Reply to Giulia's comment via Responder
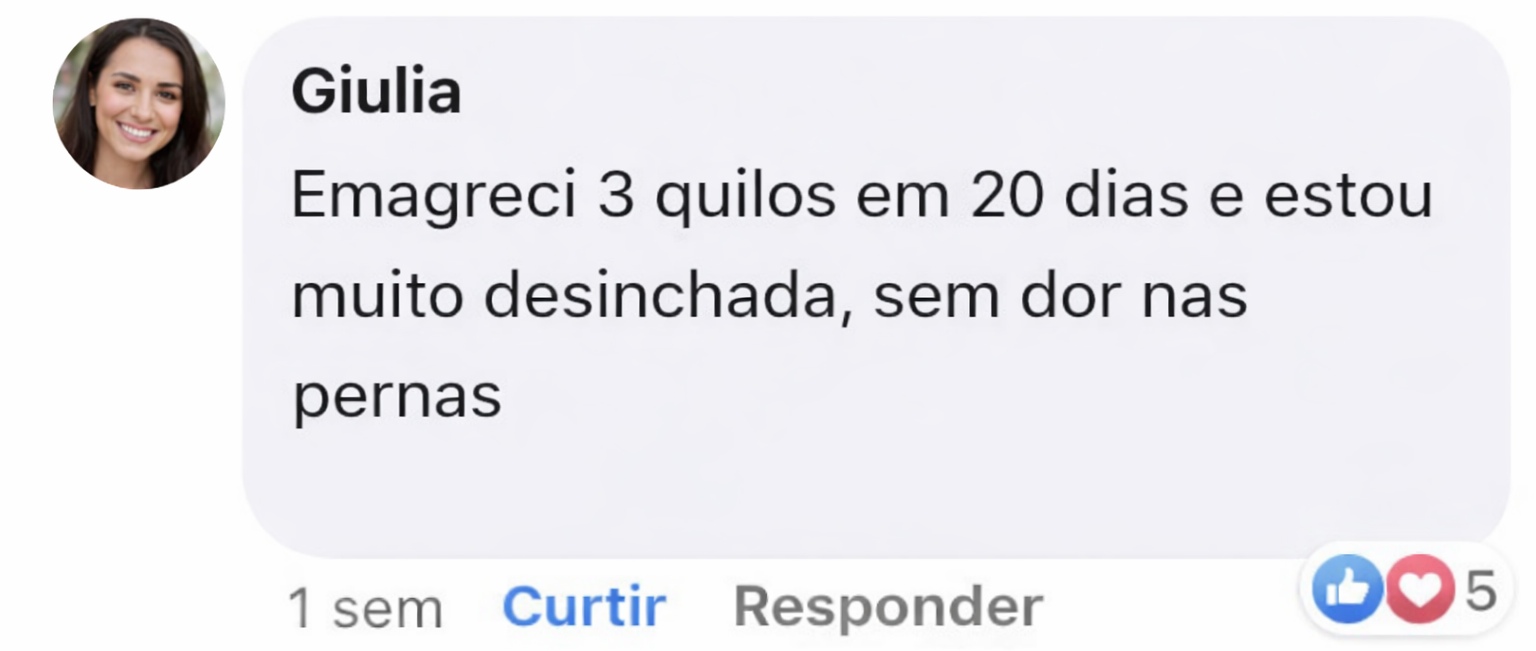The height and width of the screenshot is (651, 1536). click(x=888, y=606)
